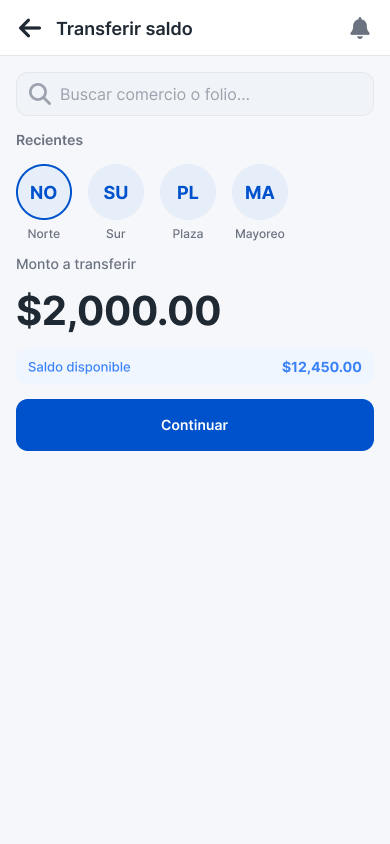Open the notifications bell
The width and height of the screenshot is (390, 844).
tap(360, 28)
